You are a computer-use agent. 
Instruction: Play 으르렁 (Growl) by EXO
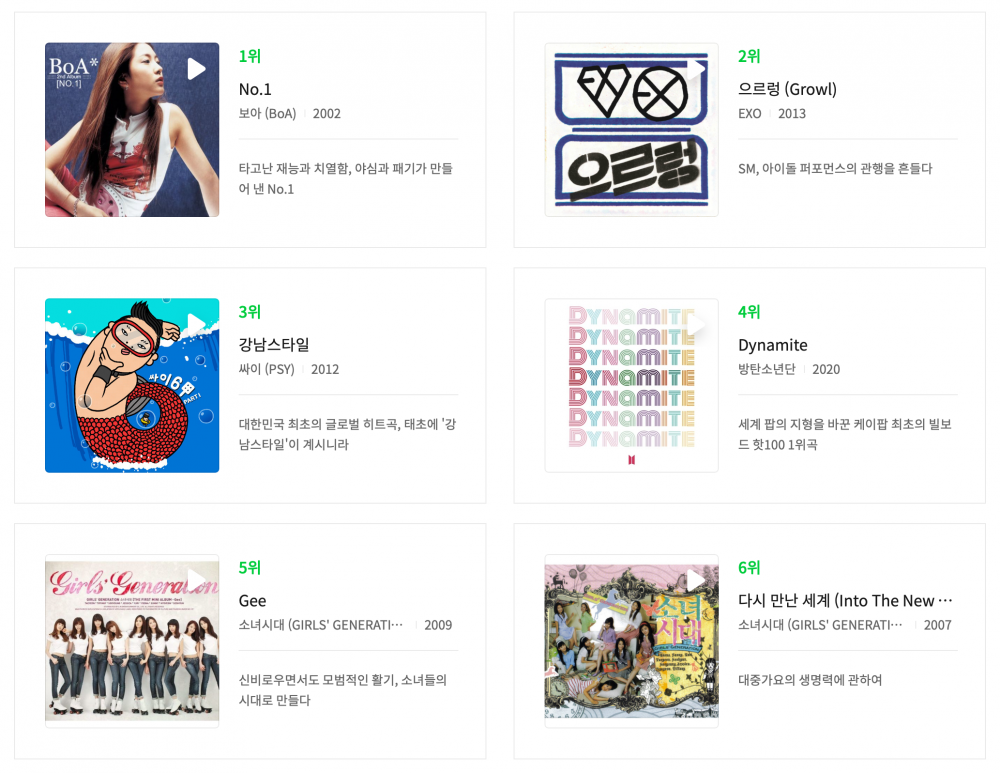pyautogui.click(x=696, y=69)
